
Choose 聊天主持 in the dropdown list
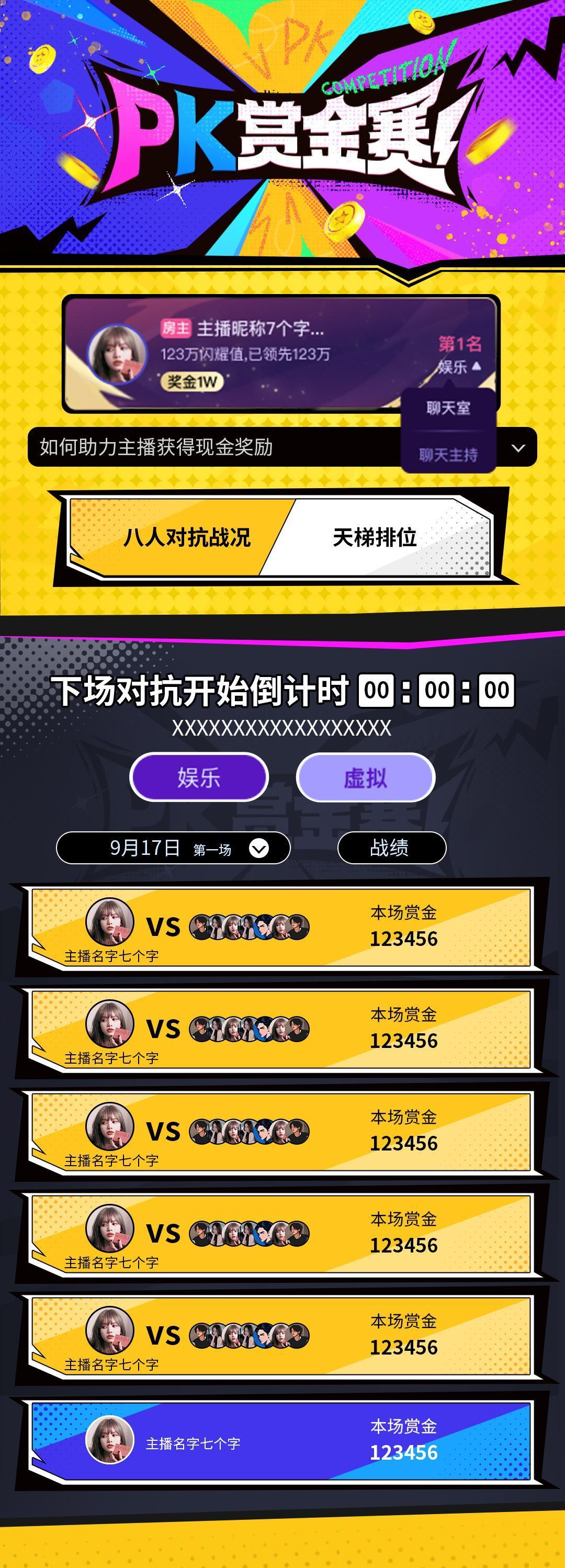click(x=448, y=455)
